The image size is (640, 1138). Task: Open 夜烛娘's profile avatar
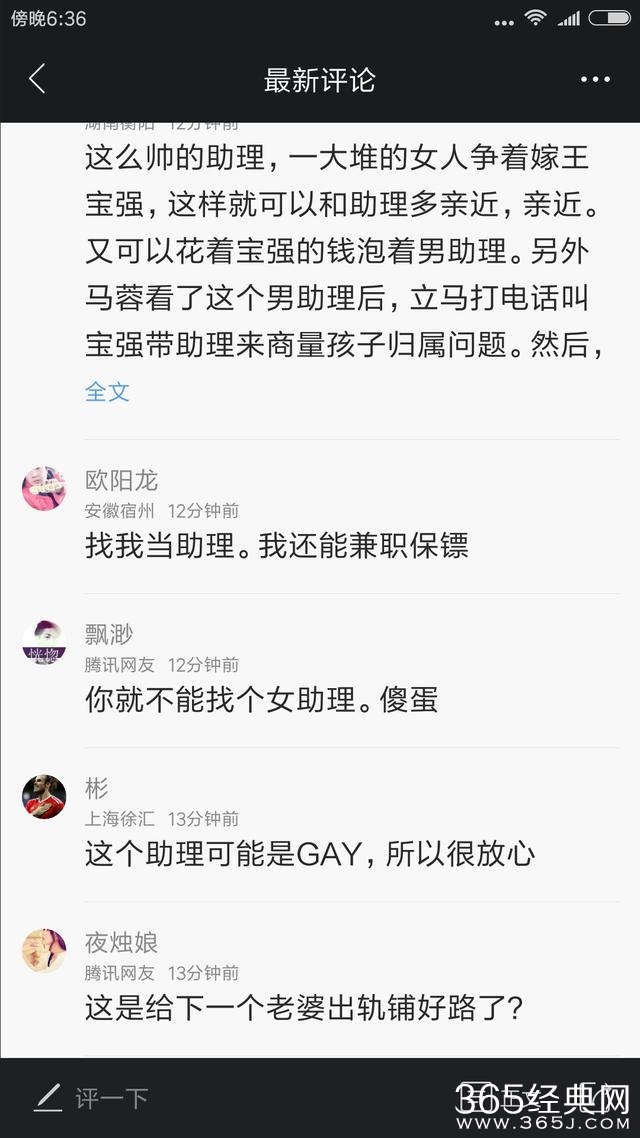pos(44,950)
